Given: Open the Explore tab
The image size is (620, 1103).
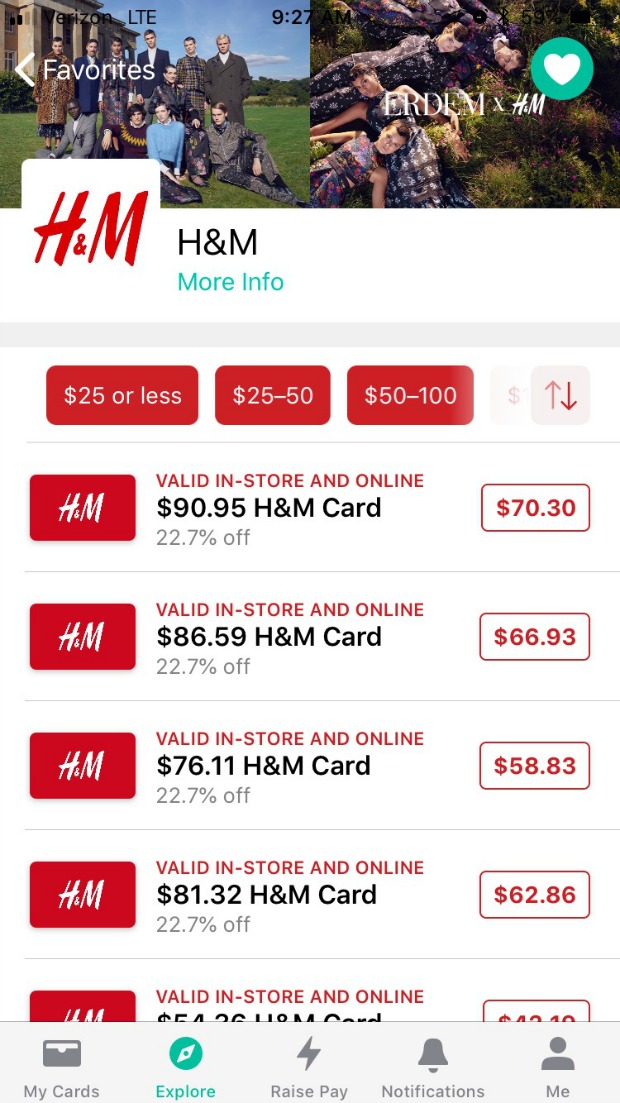Looking at the screenshot, I should (x=186, y=1066).
